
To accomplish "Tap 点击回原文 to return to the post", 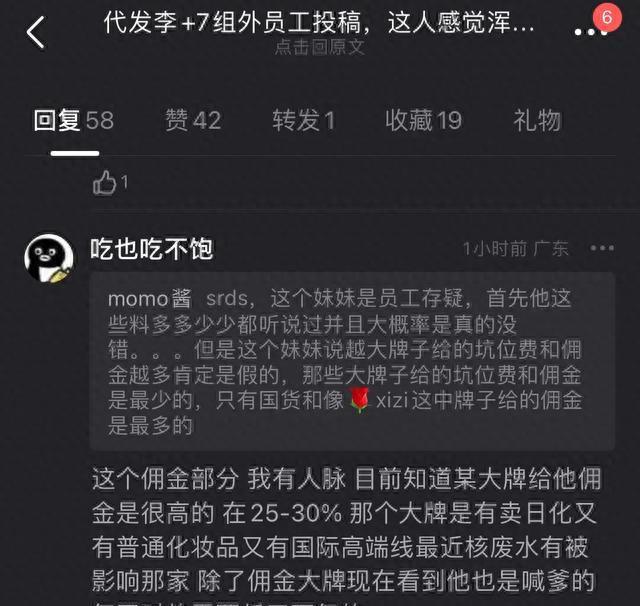I will pos(320,46).
